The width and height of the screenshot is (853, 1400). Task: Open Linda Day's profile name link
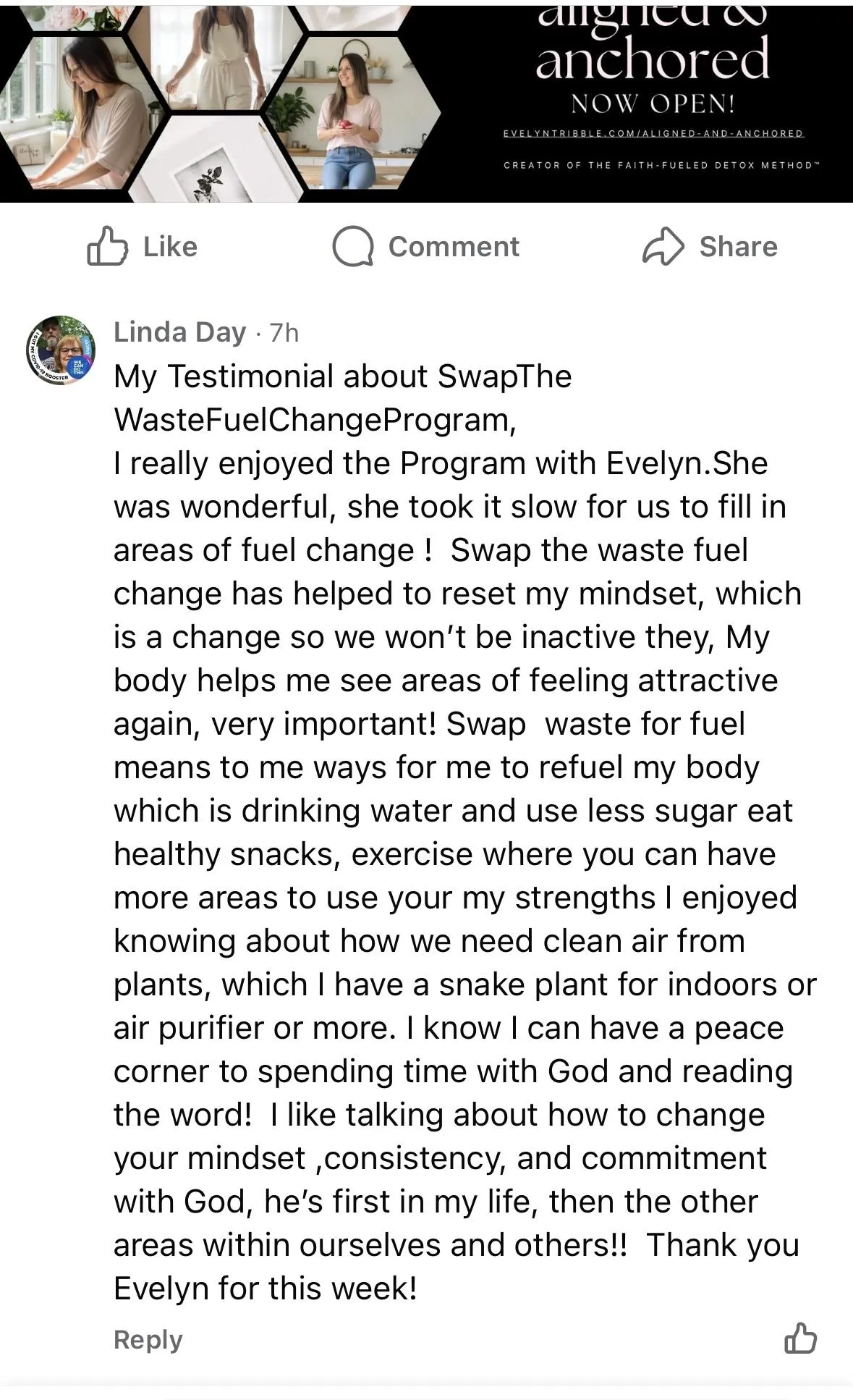(x=179, y=332)
